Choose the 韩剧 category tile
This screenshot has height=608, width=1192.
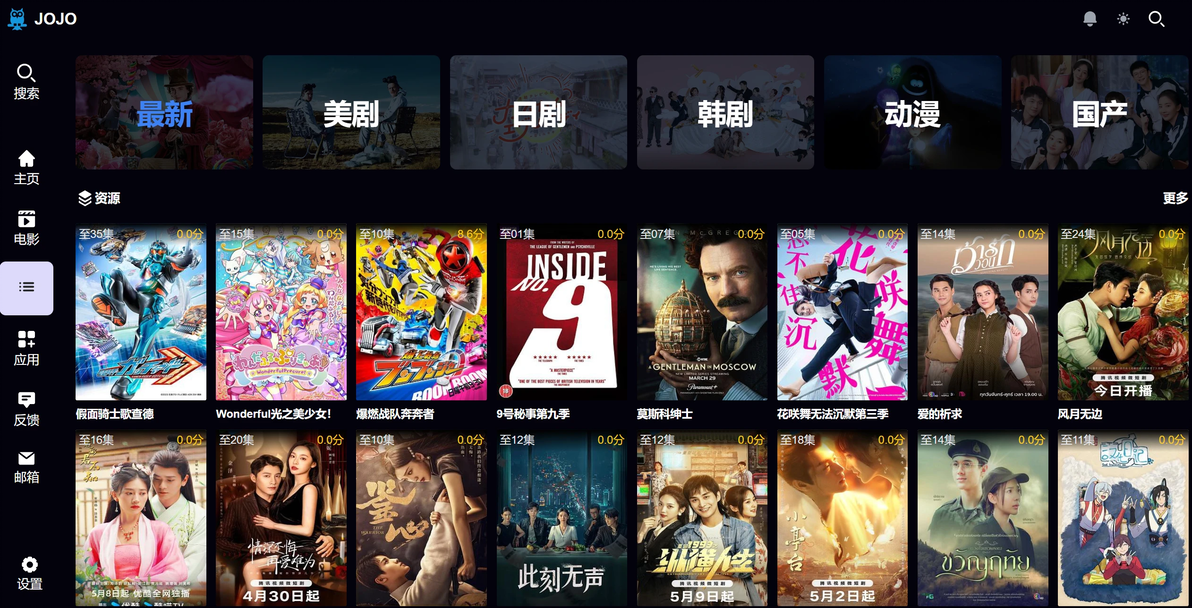[x=725, y=112]
